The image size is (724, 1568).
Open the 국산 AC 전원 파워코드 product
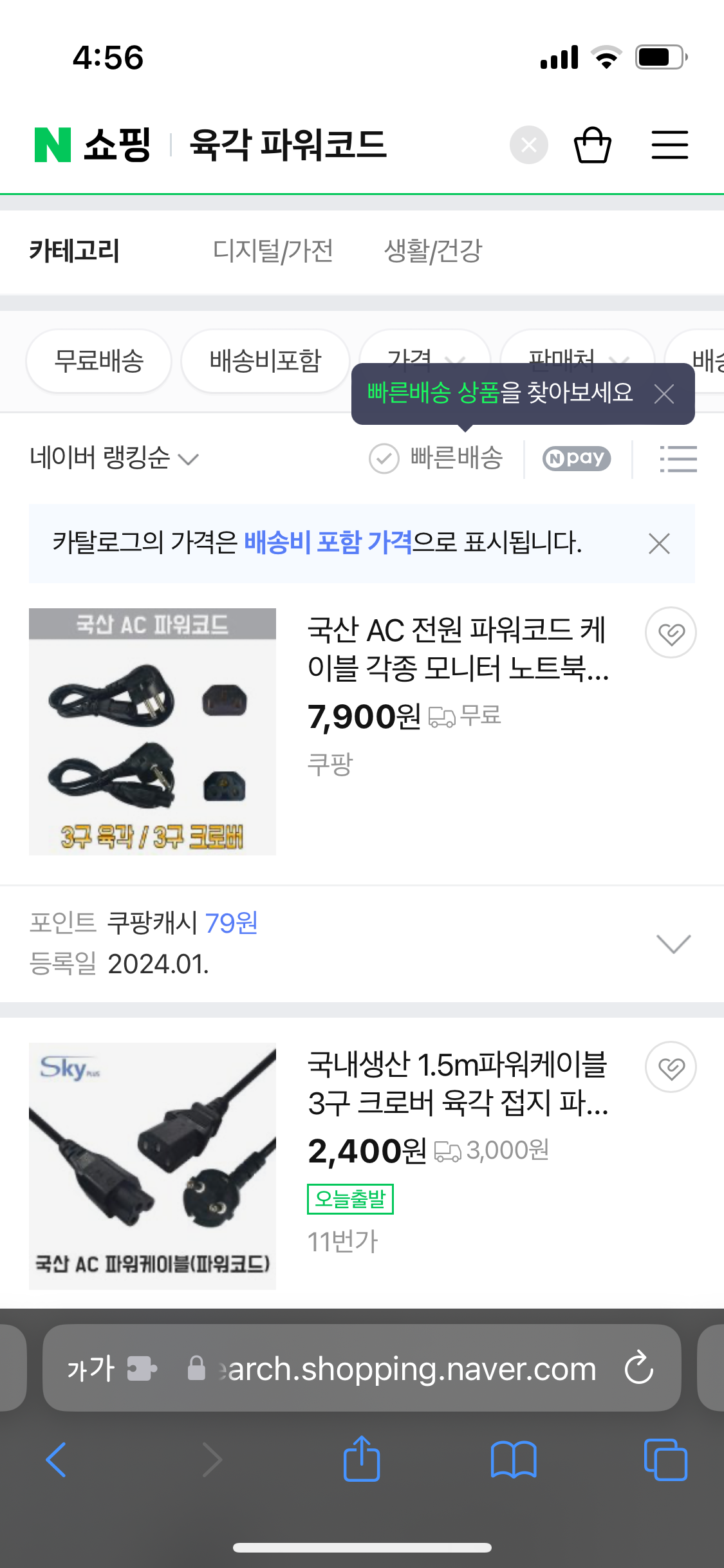point(457,649)
